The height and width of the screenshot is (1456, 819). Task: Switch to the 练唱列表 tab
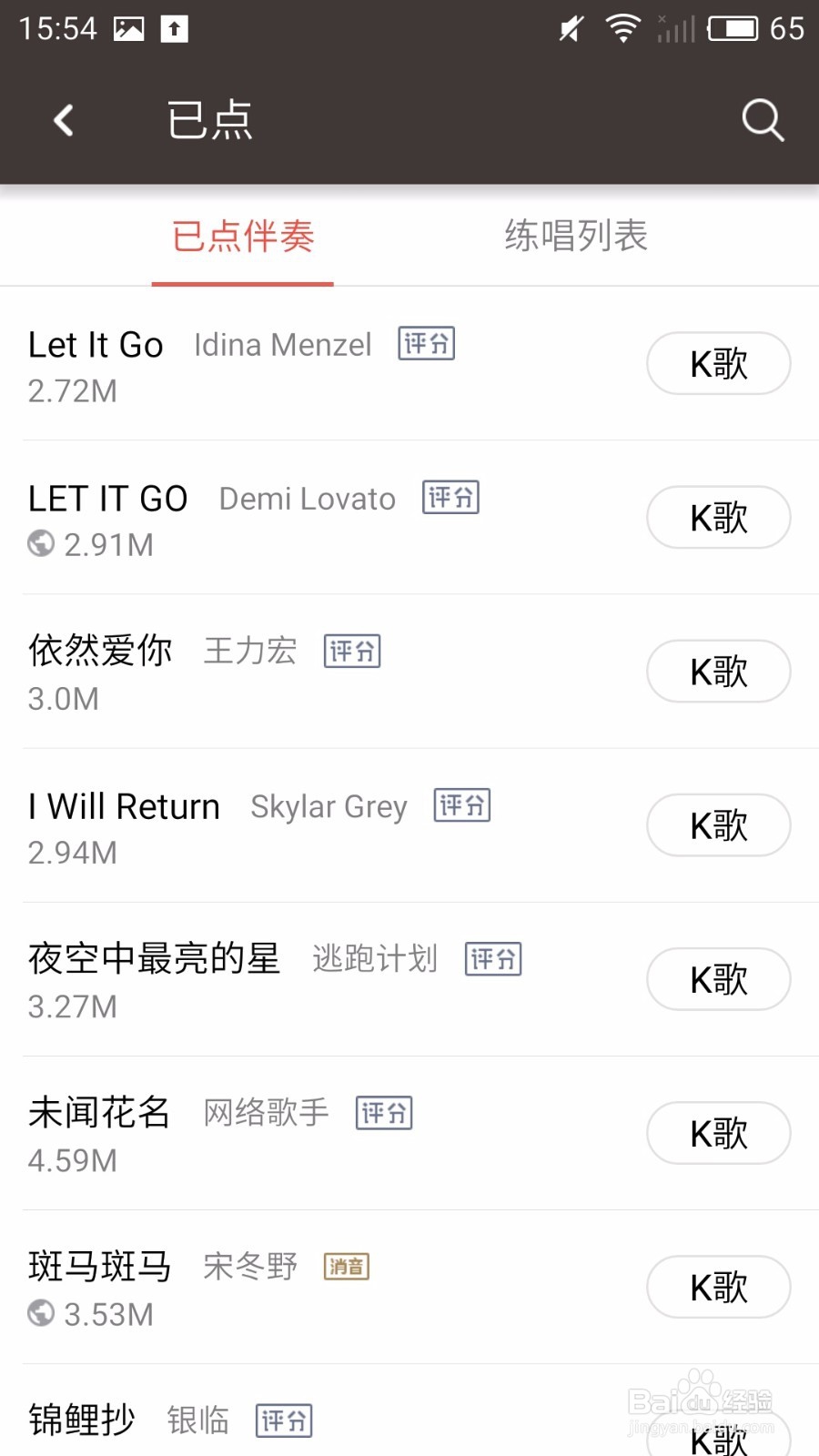[x=576, y=237]
